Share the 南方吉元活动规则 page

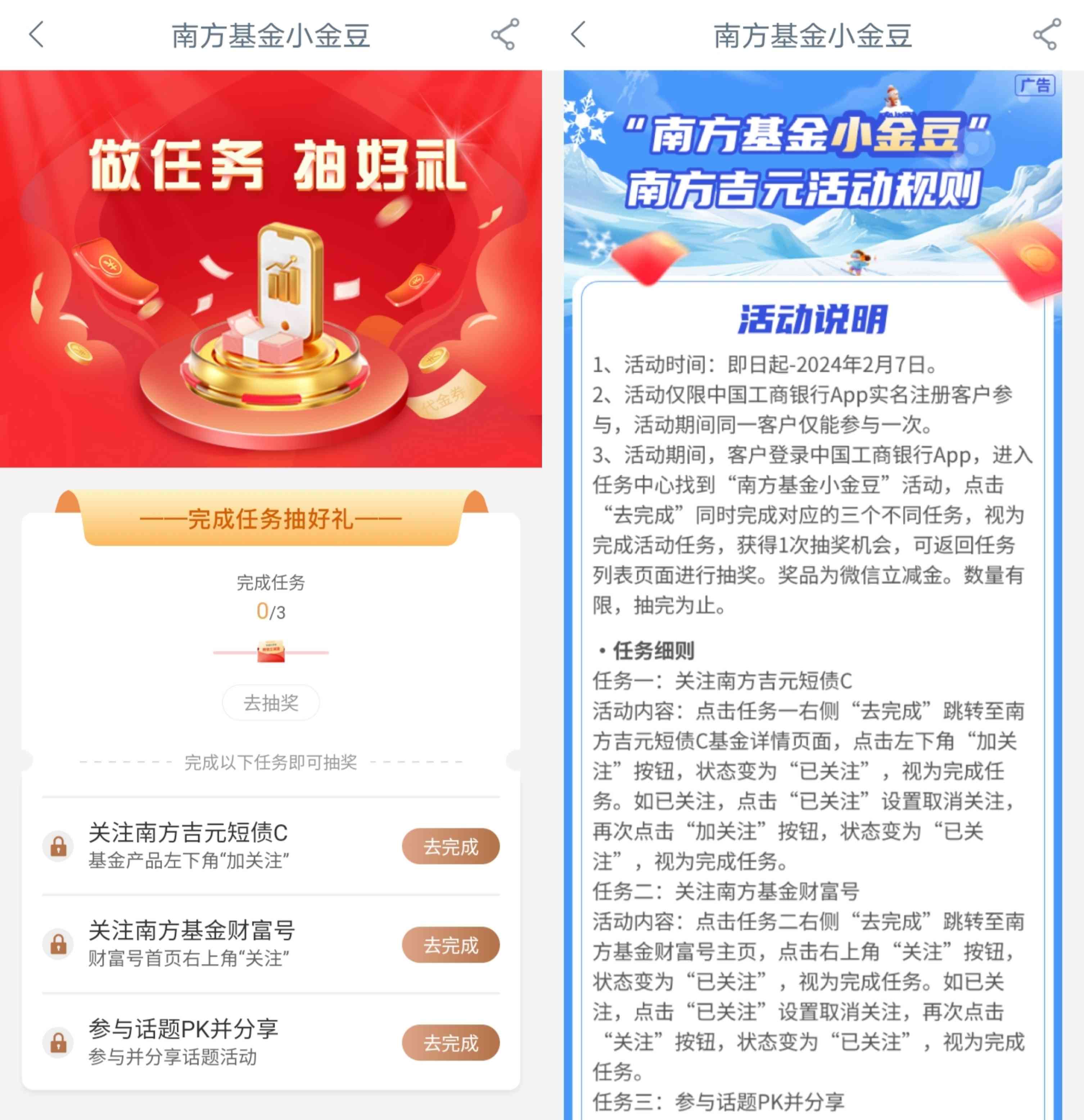(x=1047, y=35)
